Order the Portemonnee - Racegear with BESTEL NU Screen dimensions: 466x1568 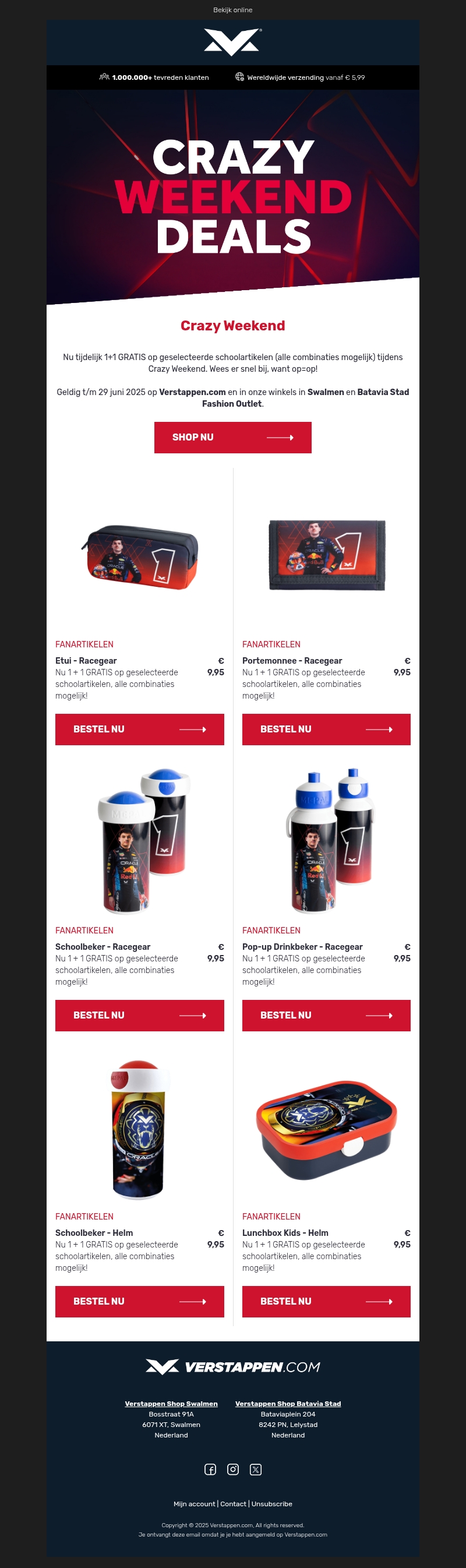326,728
